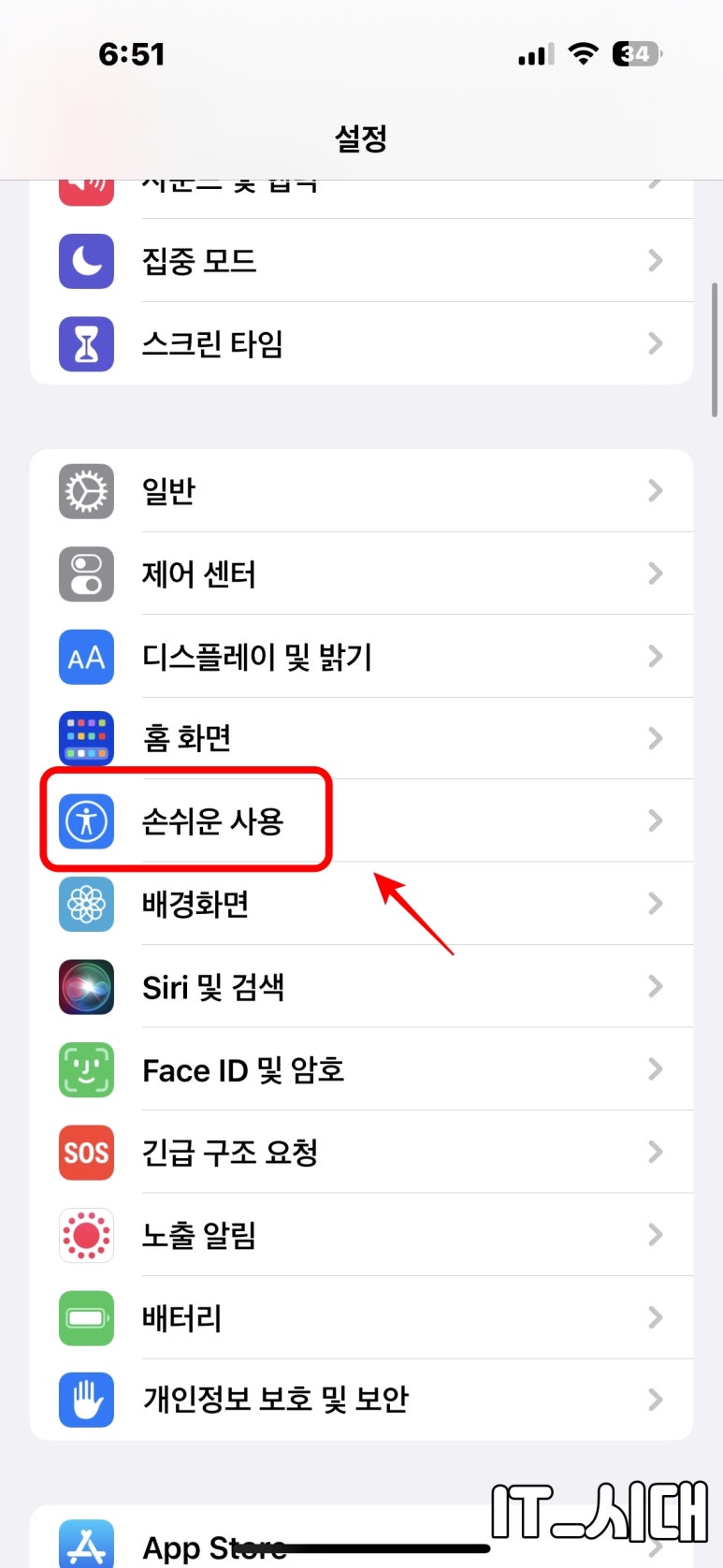Open 배경화면 settings
The image size is (723, 1568).
361,904
